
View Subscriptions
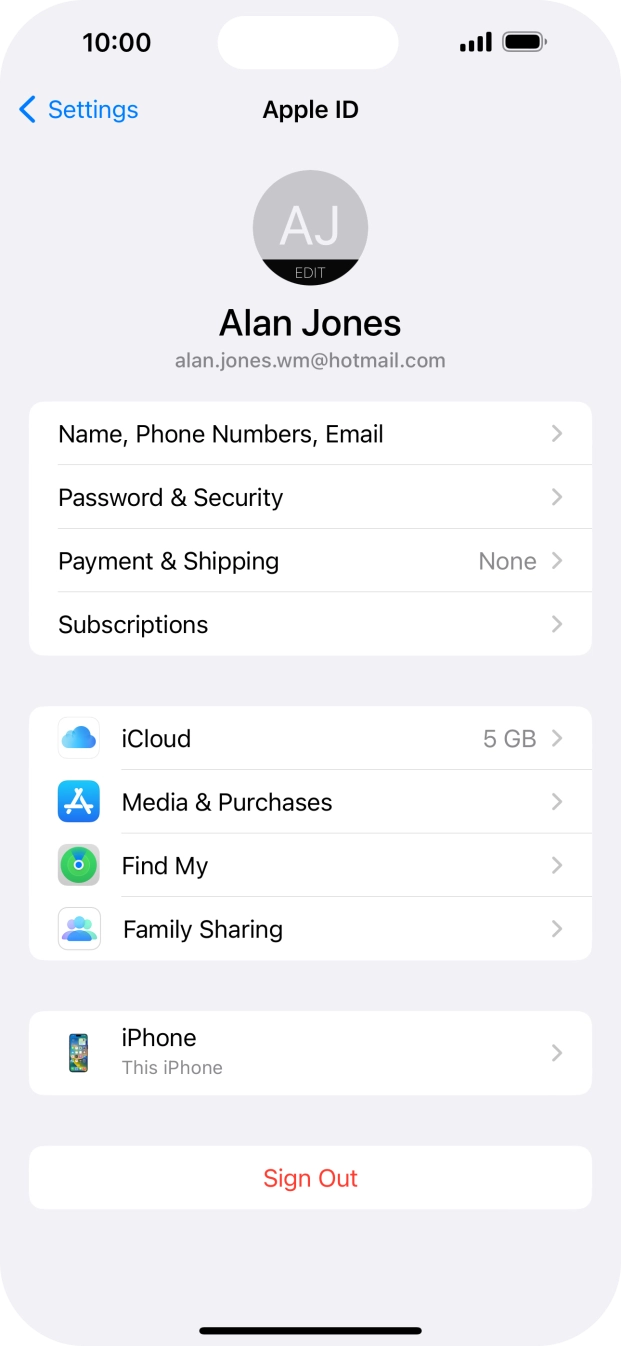310,625
